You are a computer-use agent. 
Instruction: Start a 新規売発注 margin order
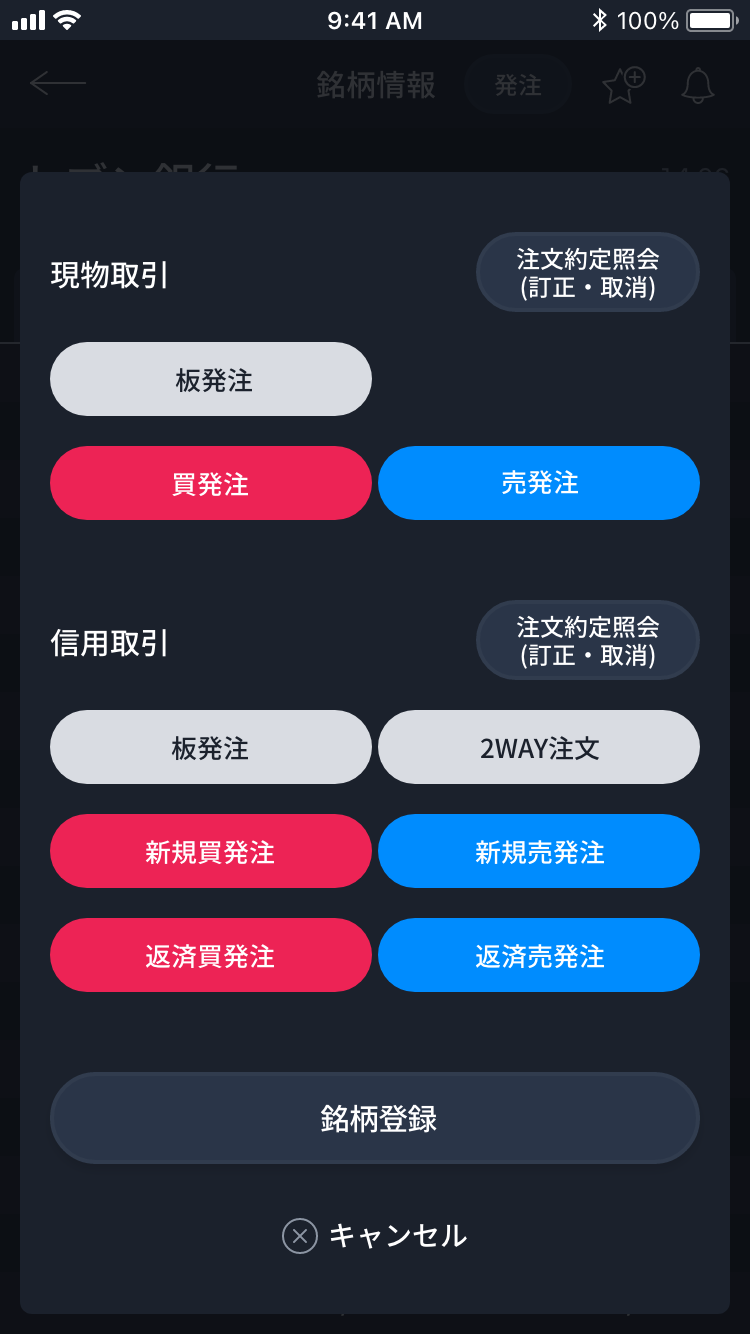(x=539, y=851)
